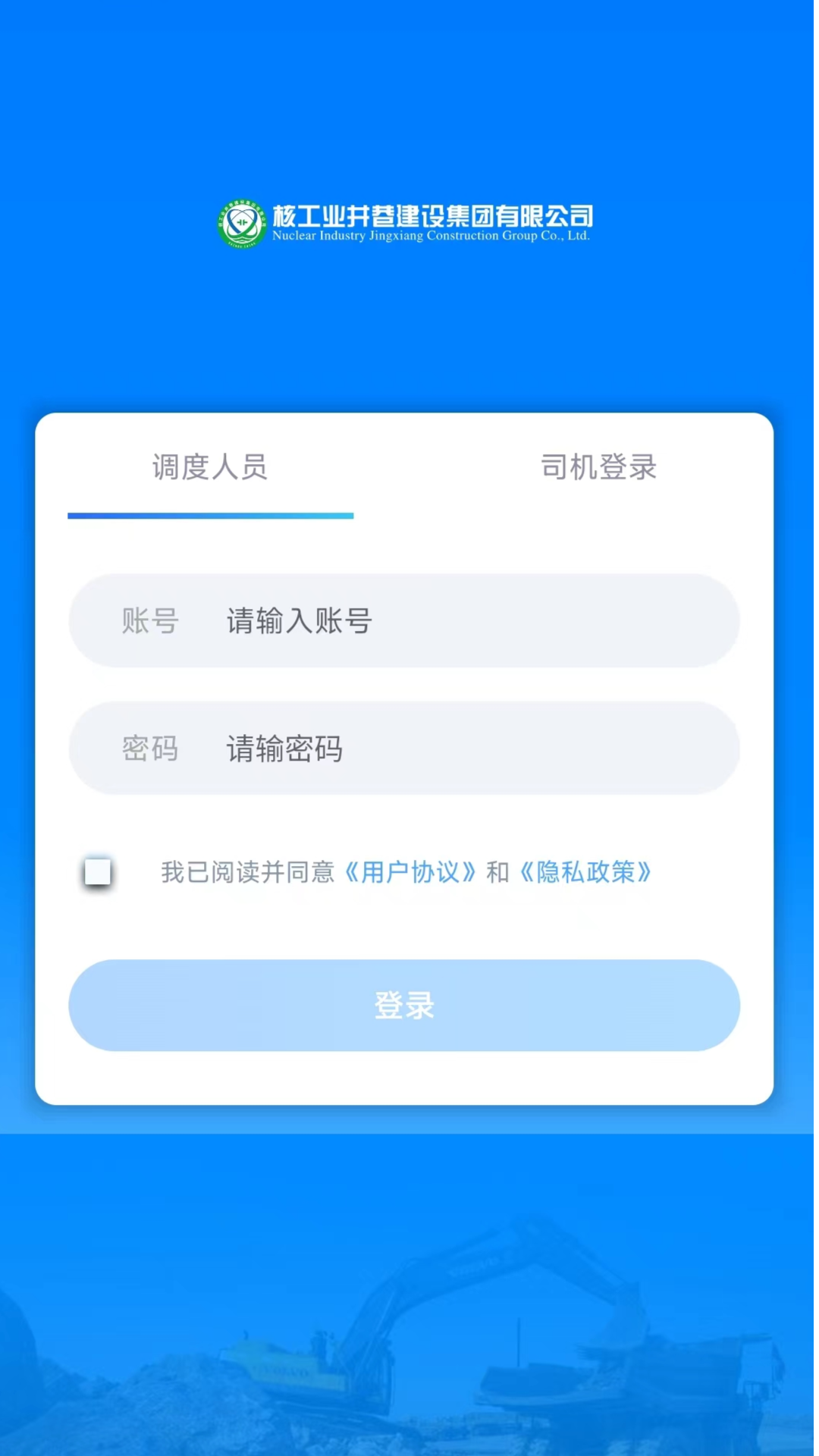
Task: Tap the gradient login button
Action: (404, 1006)
